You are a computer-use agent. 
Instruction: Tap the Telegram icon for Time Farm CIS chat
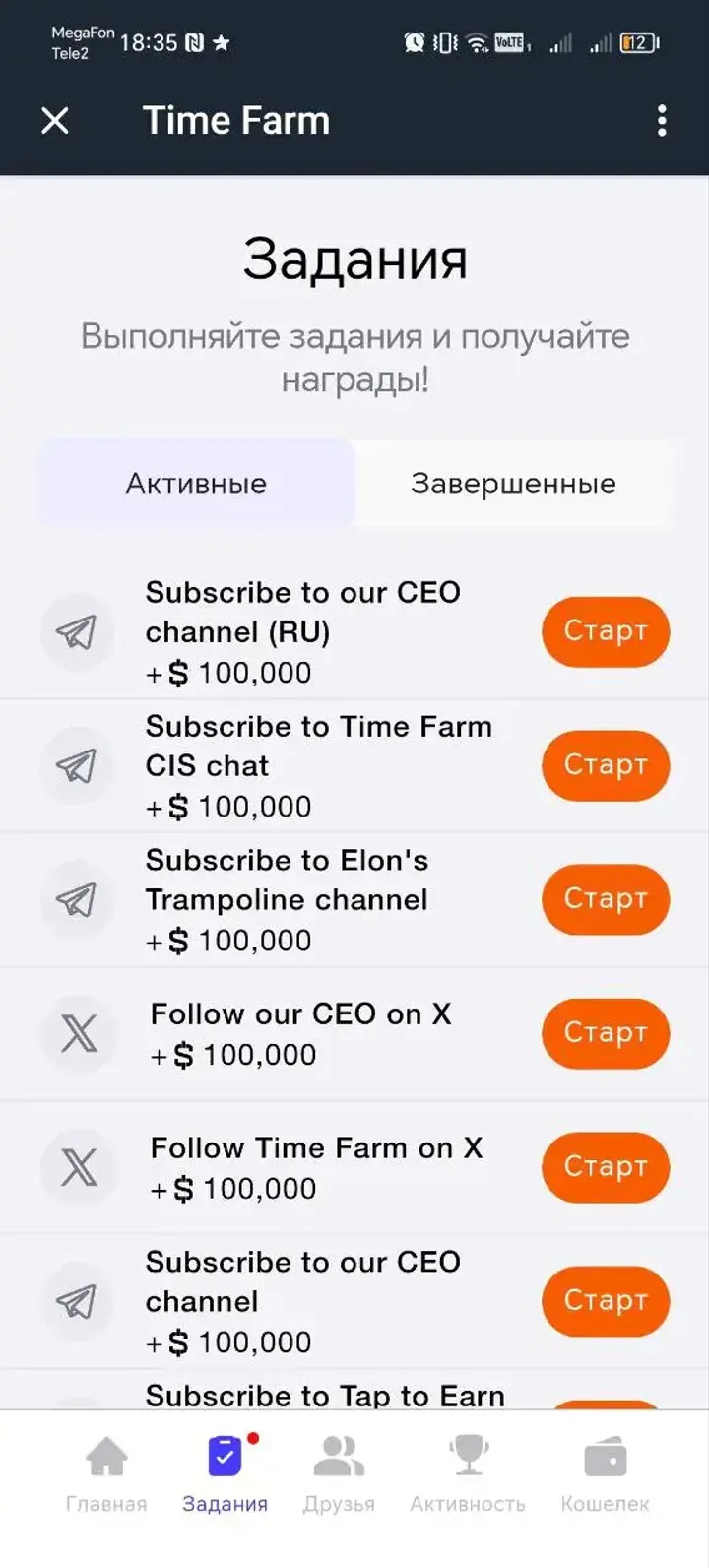pos(77,765)
